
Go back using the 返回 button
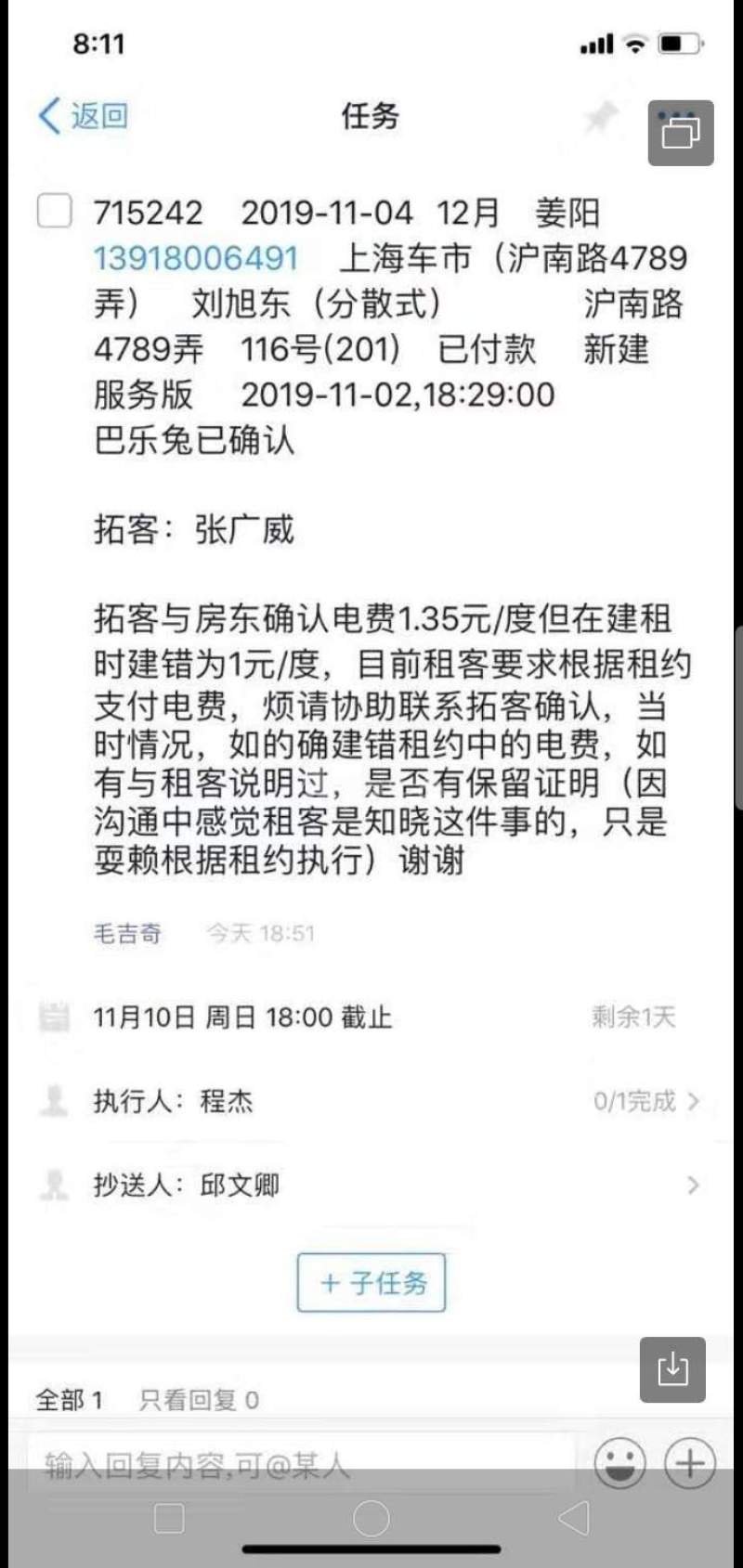(83, 116)
